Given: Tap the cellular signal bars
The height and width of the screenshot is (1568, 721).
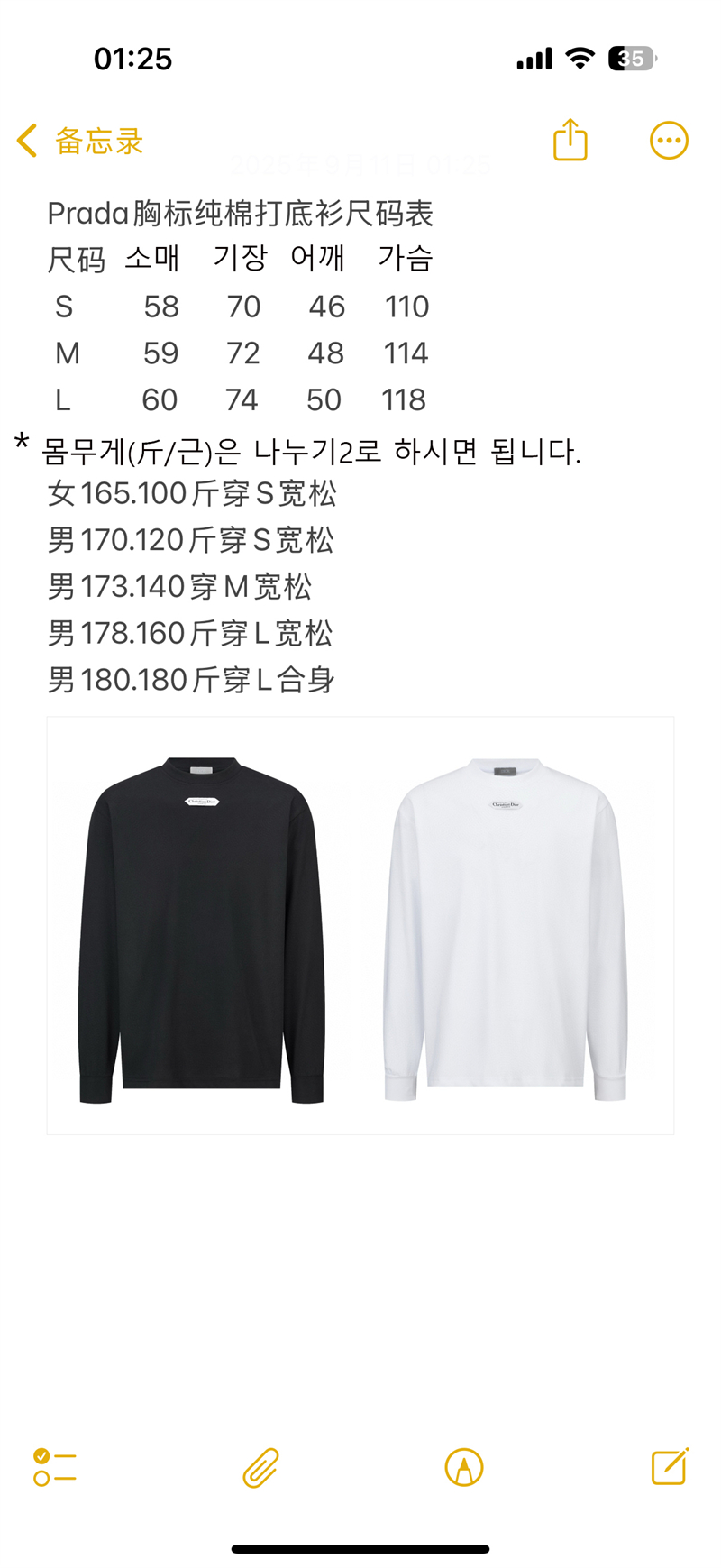Looking at the screenshot, I should pos(532,57).
